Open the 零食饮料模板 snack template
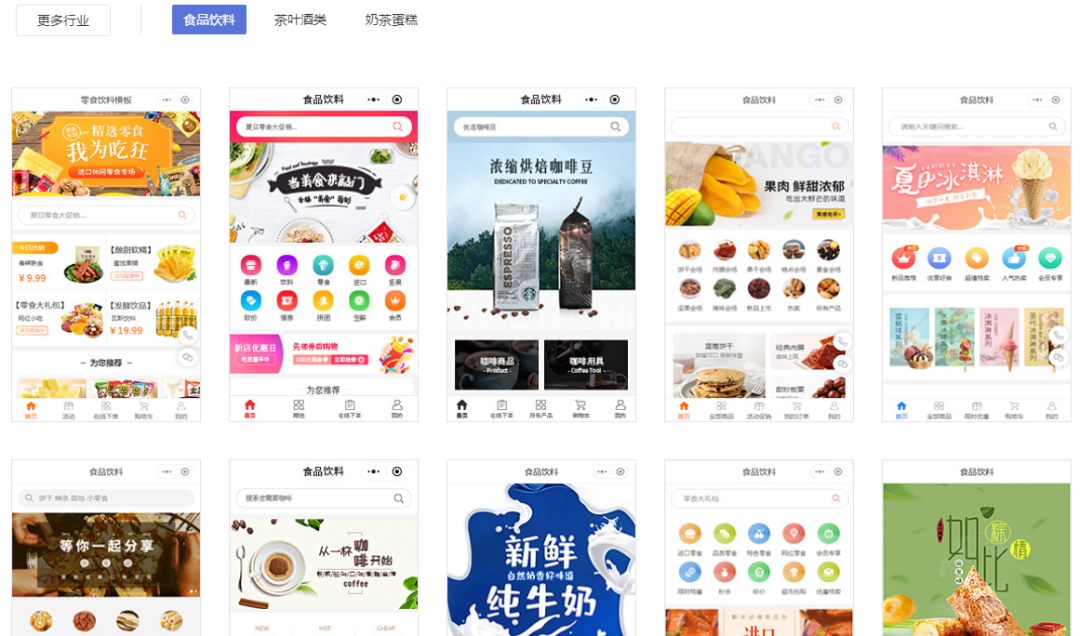 (x=106, y=255)
